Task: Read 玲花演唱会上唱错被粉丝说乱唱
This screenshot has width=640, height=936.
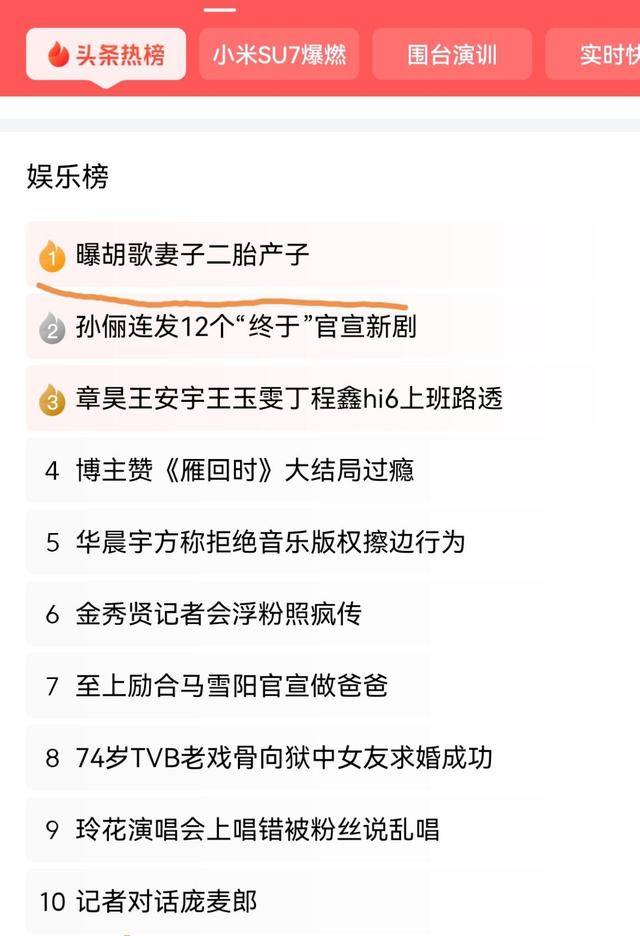Action: coord(257,829)
